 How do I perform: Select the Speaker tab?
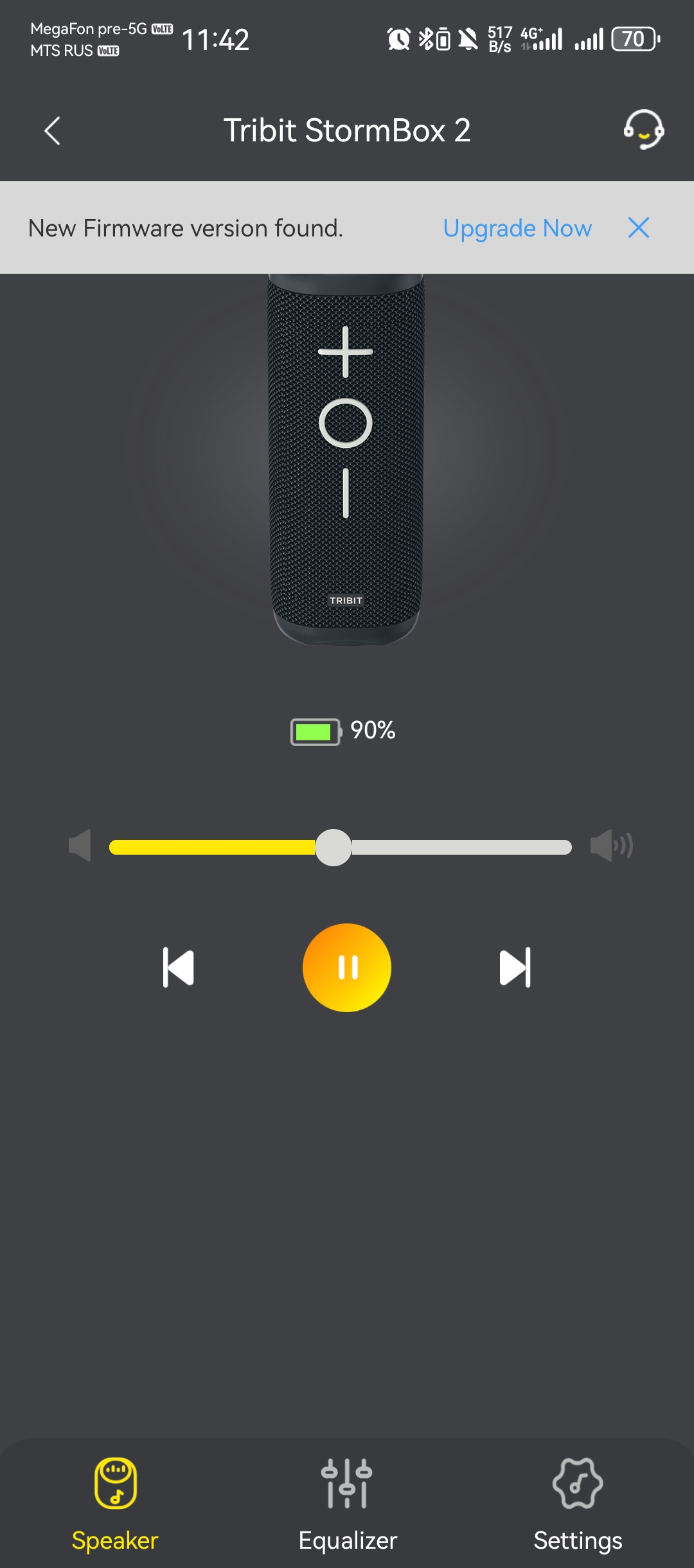pyautogui.click(x=116, y=1502)
